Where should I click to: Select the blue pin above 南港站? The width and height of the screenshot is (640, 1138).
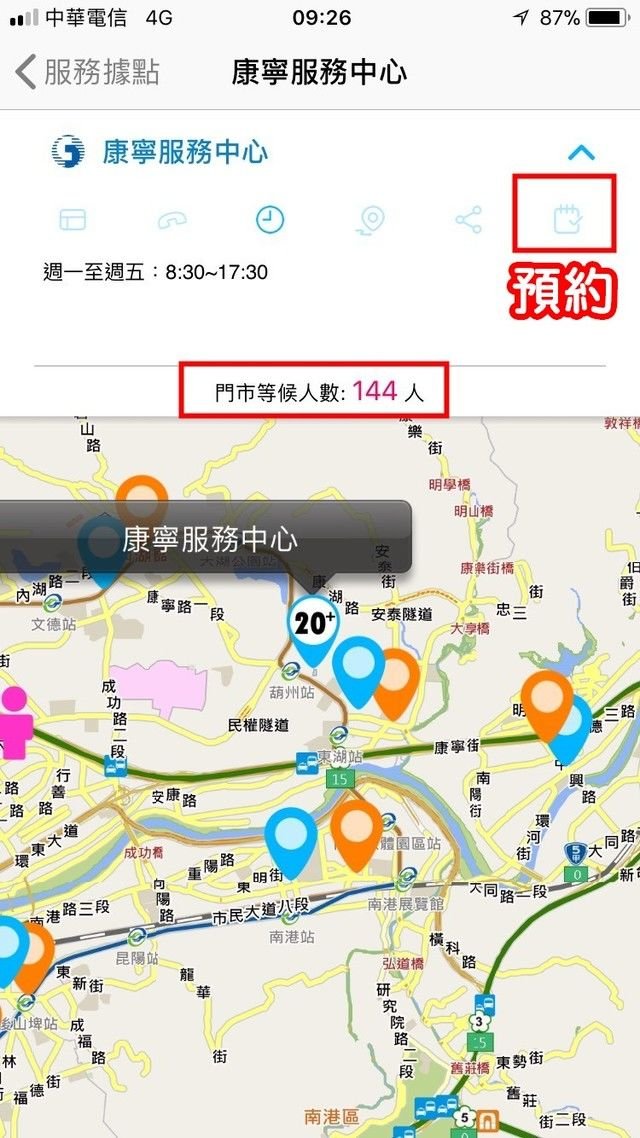pyautogui.click(x=291, y=836)
